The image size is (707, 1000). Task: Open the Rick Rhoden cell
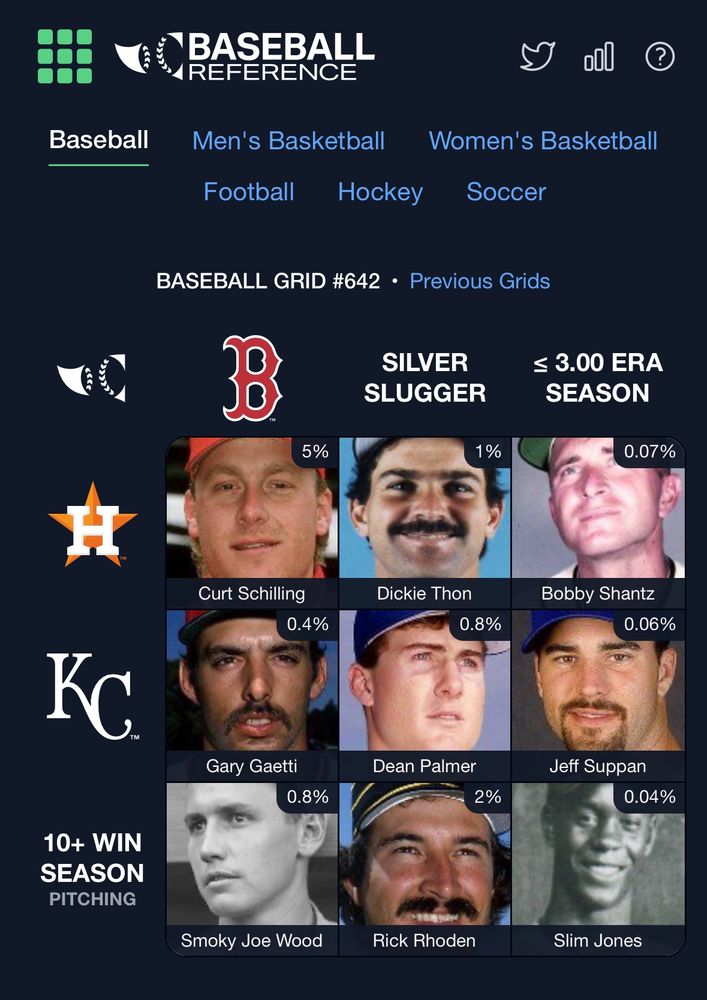[x=425, y=868]
